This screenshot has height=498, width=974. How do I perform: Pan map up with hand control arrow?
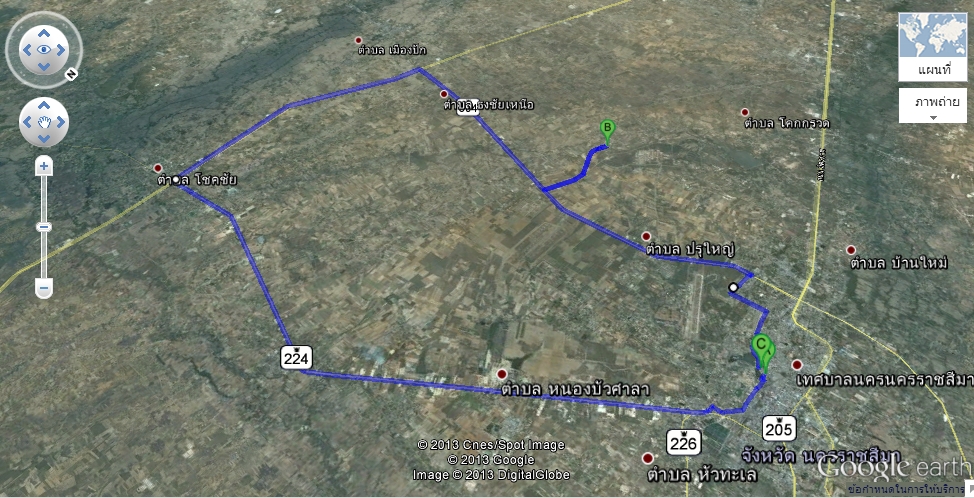(x=44, y=106)
